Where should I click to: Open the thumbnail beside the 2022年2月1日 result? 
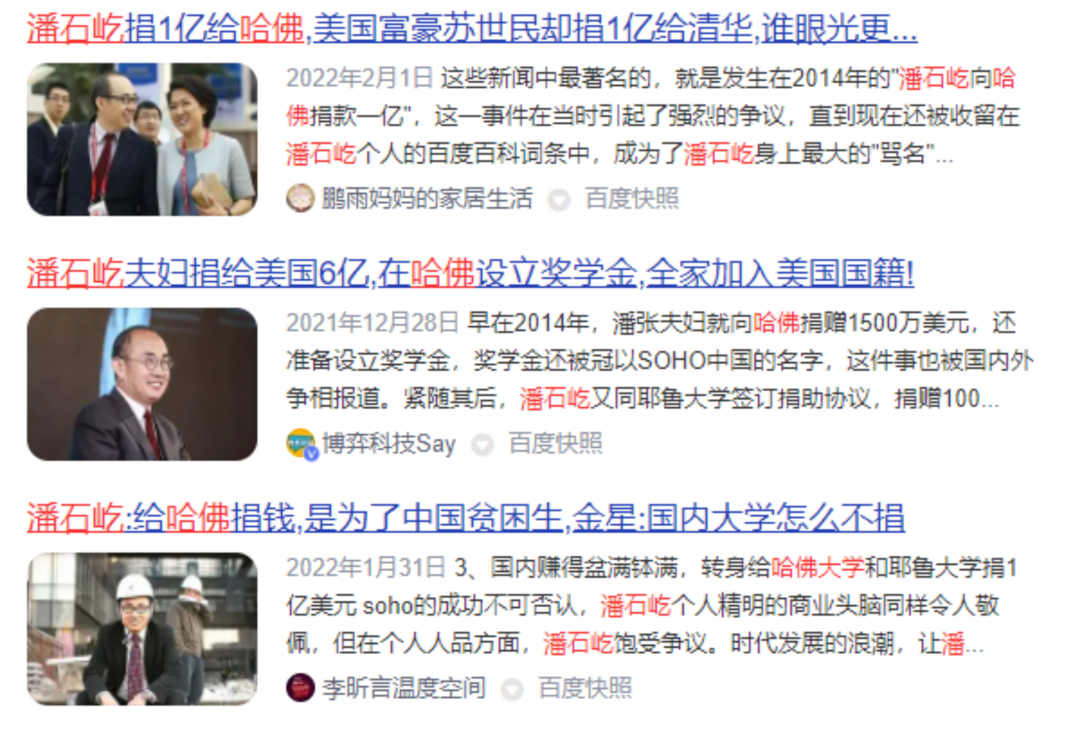pos(142,139)
